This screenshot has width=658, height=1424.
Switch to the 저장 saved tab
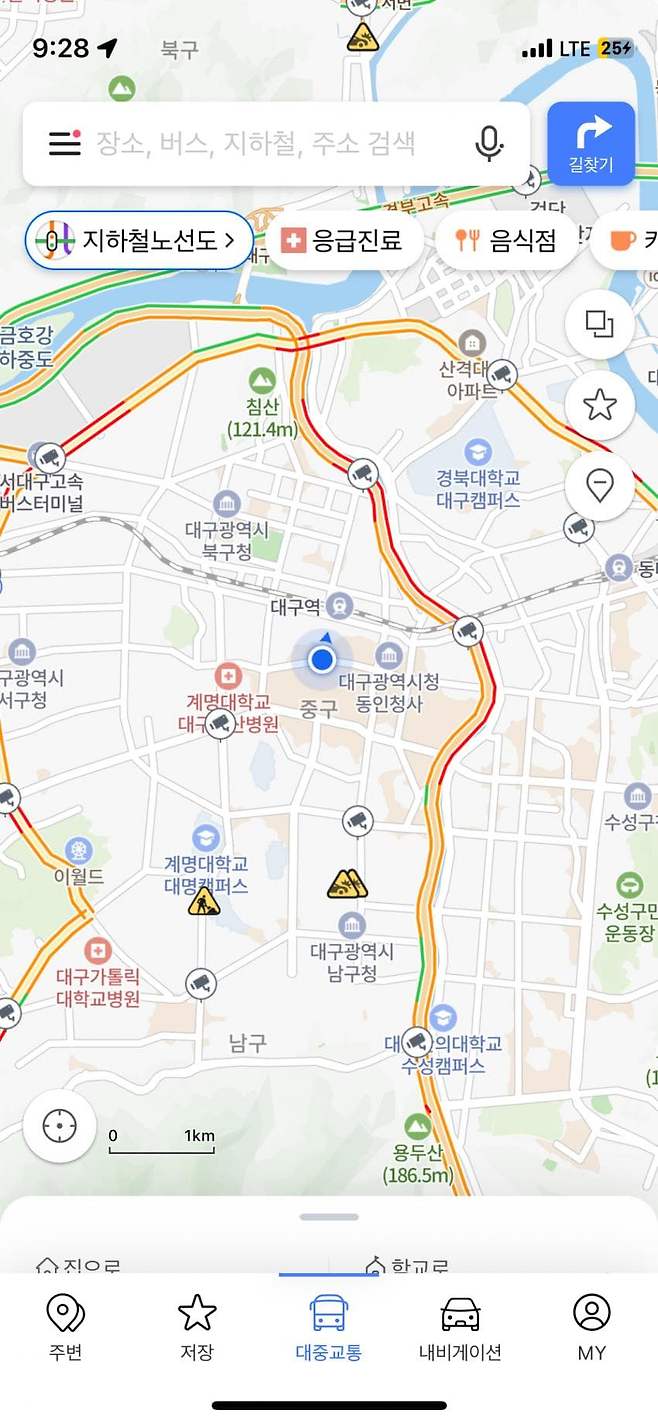197,1326
